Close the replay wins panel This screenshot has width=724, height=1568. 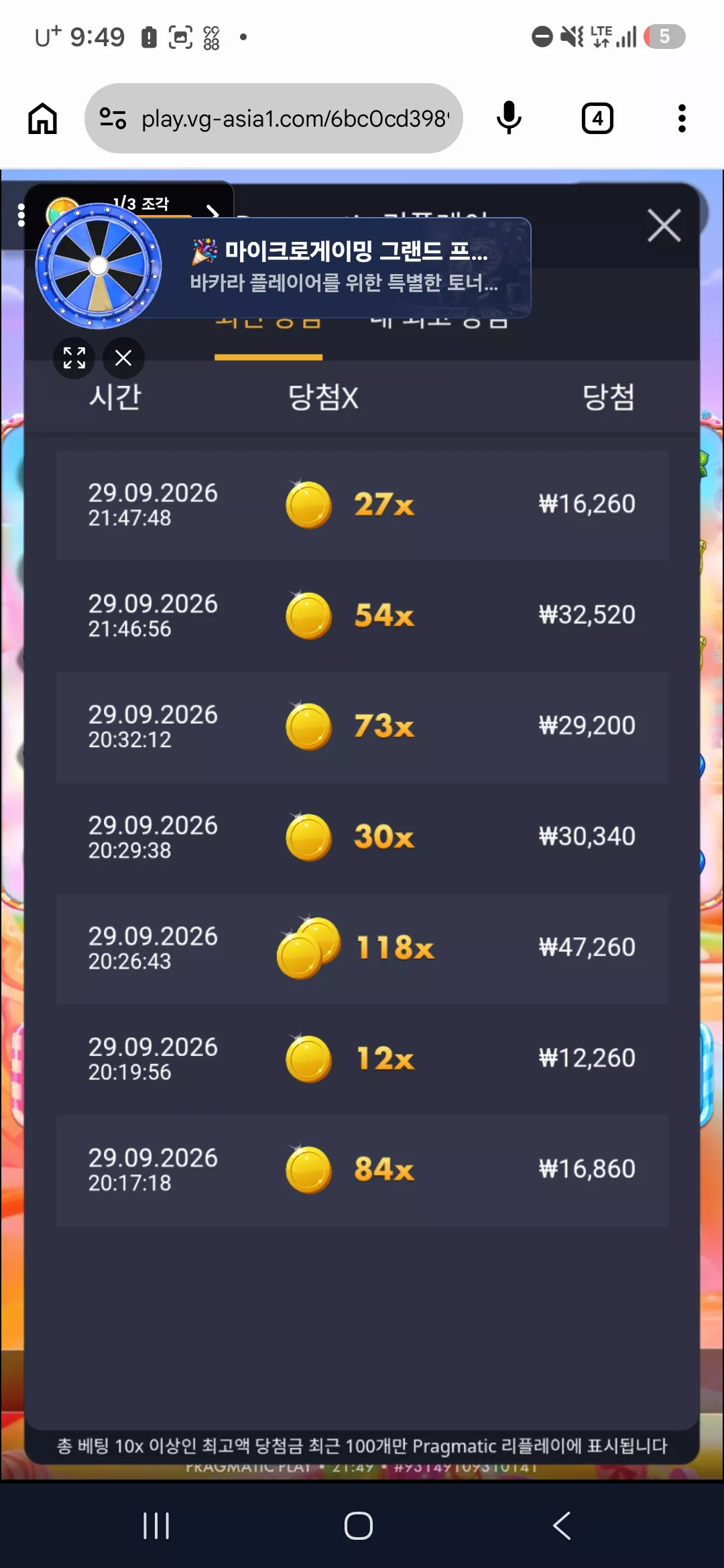pyautogui.click(x=664, y=225)
